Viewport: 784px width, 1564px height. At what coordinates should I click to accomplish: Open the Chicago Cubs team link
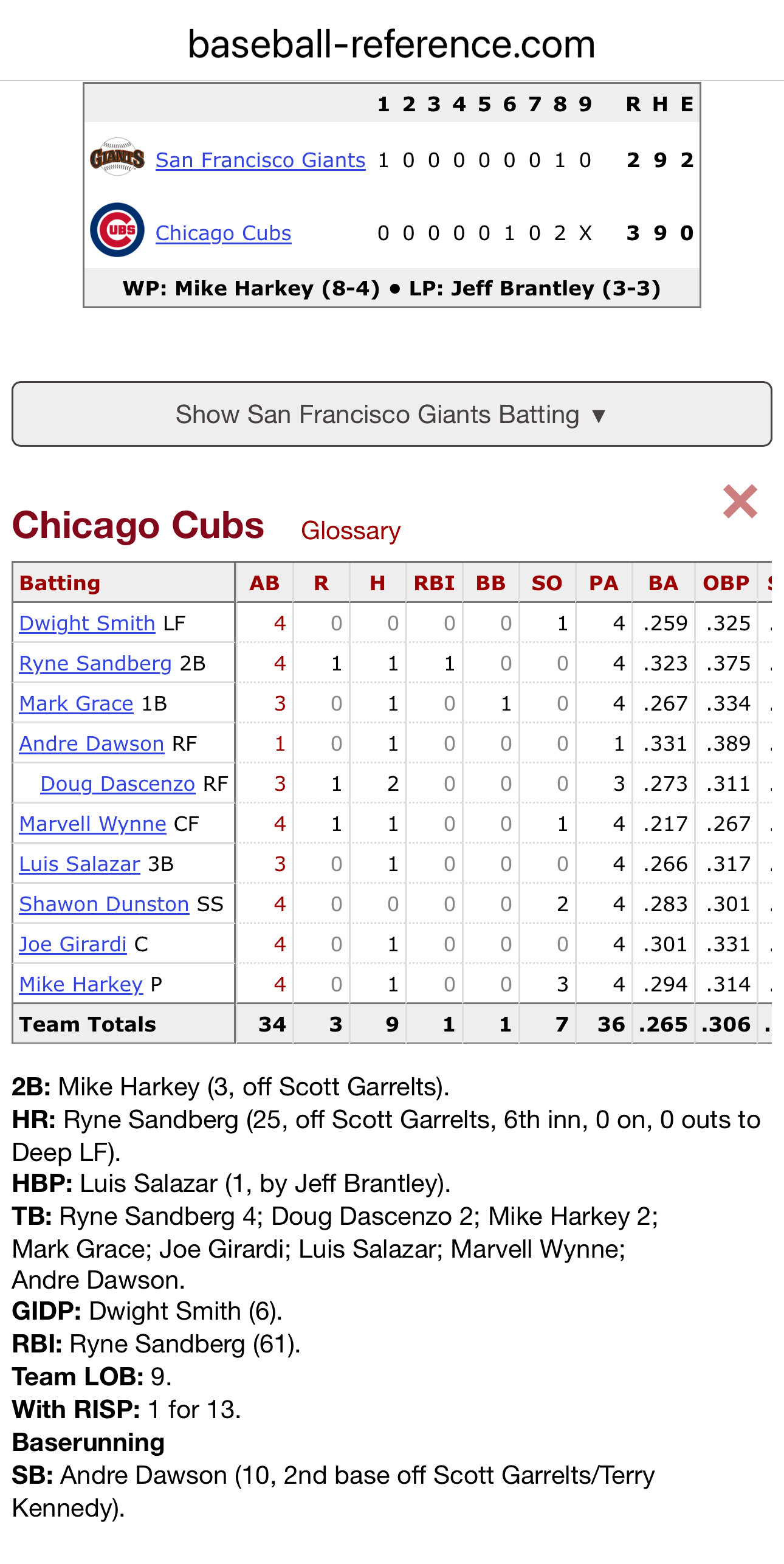tap(223, 233)
